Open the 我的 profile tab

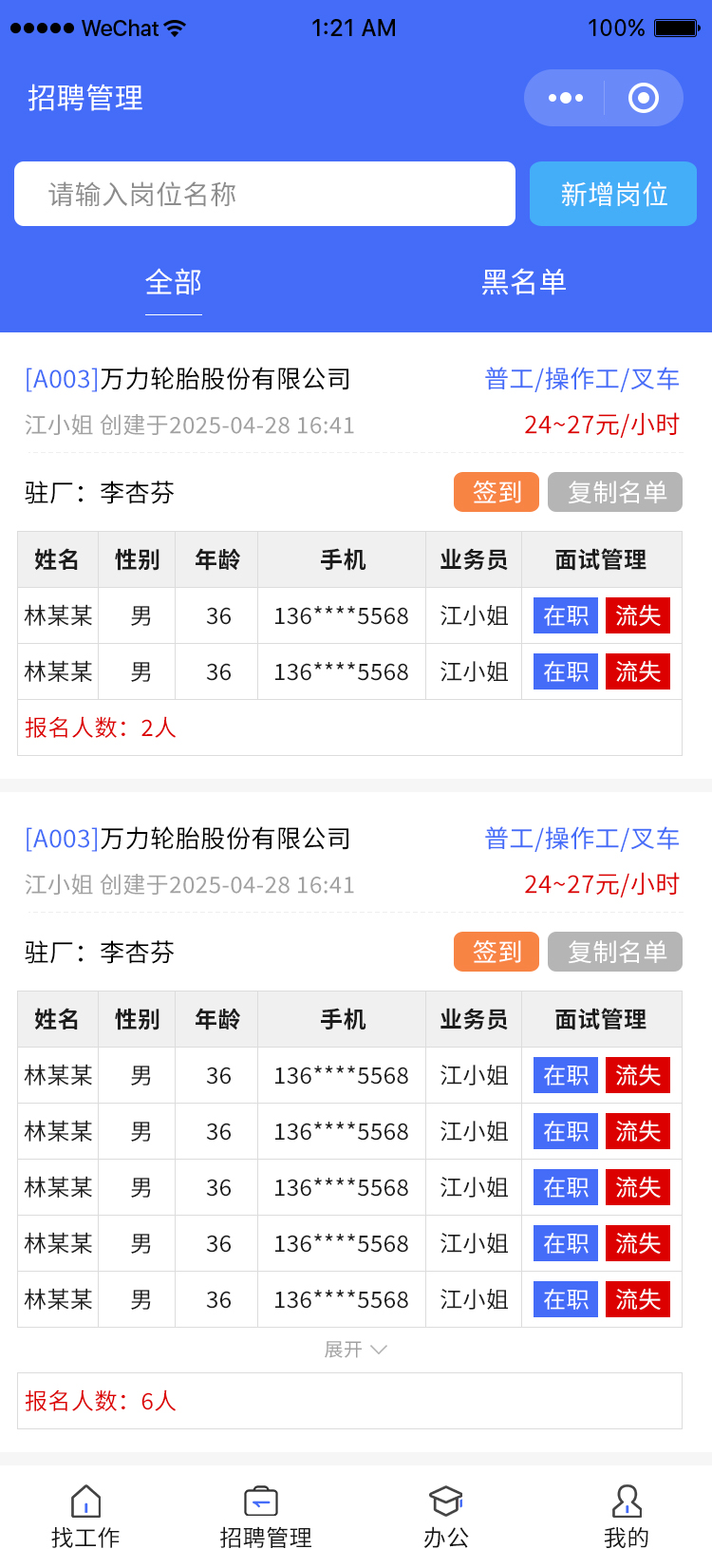pyautogui.click(x=627, y=1517)
